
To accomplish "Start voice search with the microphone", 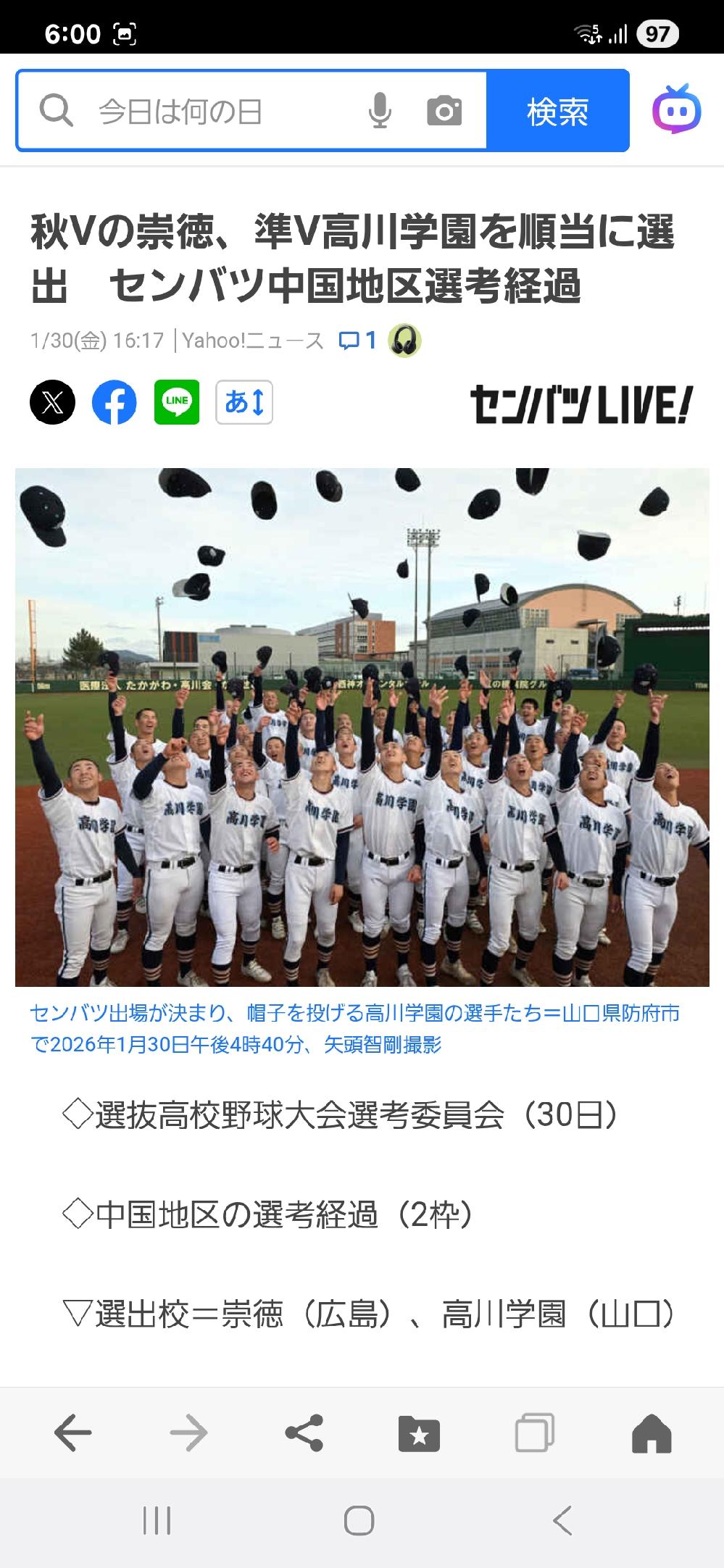I will click(380, 111).
